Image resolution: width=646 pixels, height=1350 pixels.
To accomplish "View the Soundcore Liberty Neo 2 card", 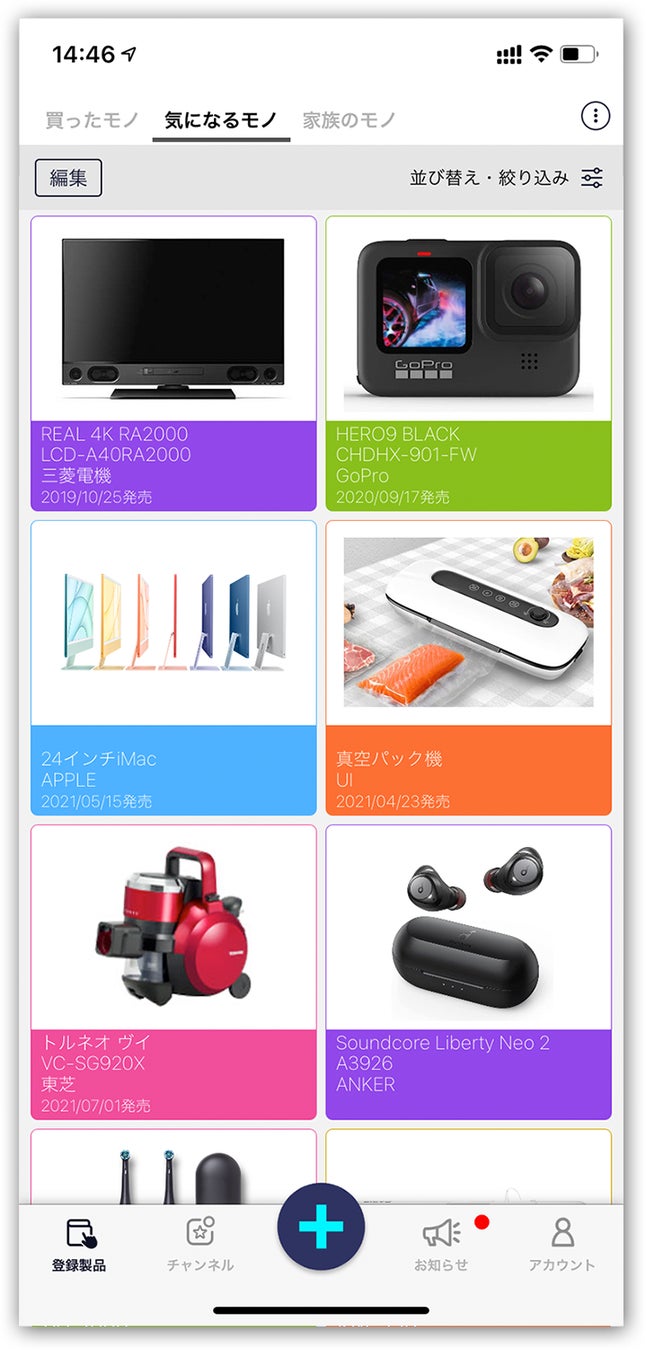I will (x=468, y=971).
